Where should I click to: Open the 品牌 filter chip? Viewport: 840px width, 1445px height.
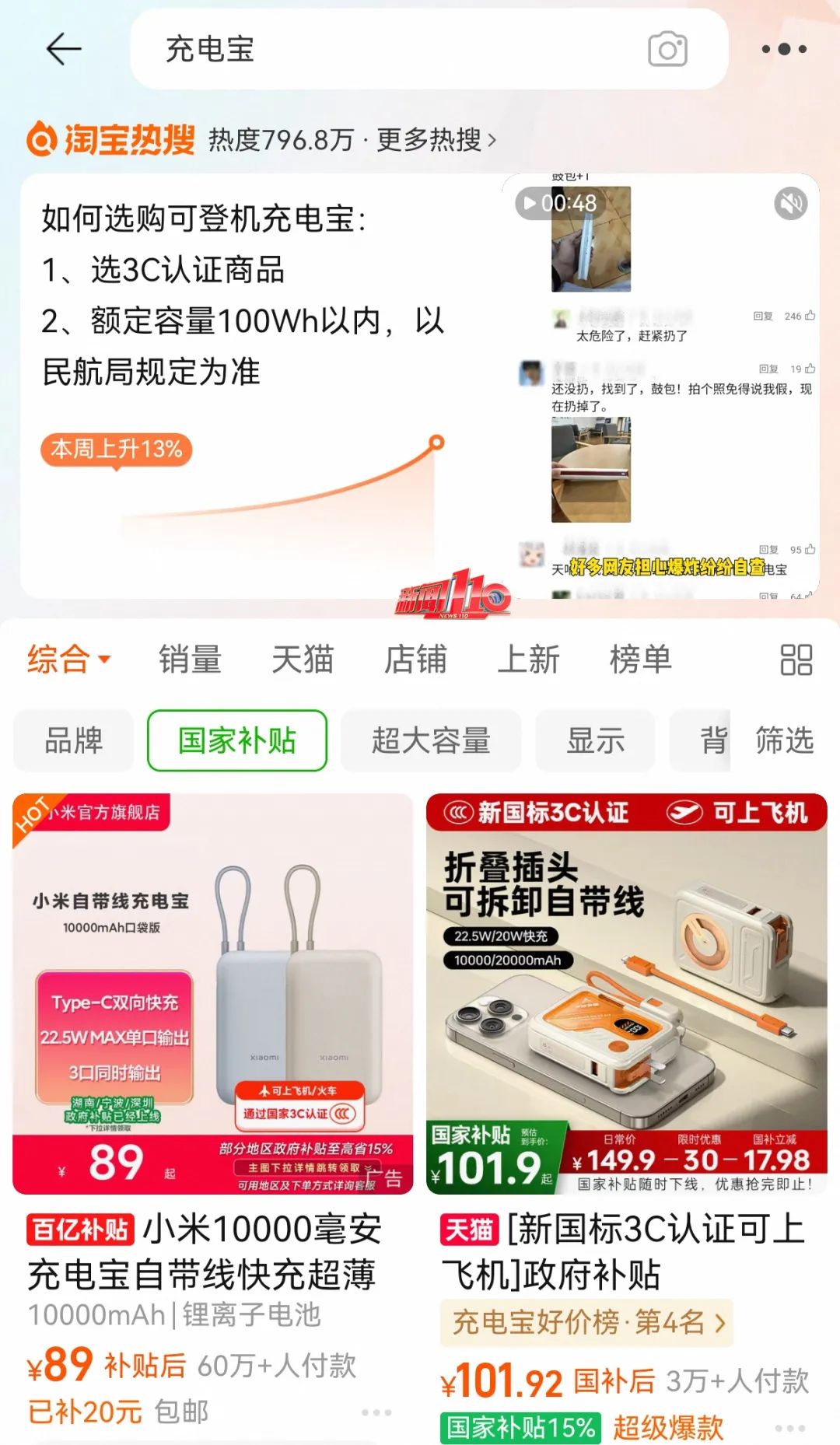pos(74,740)
